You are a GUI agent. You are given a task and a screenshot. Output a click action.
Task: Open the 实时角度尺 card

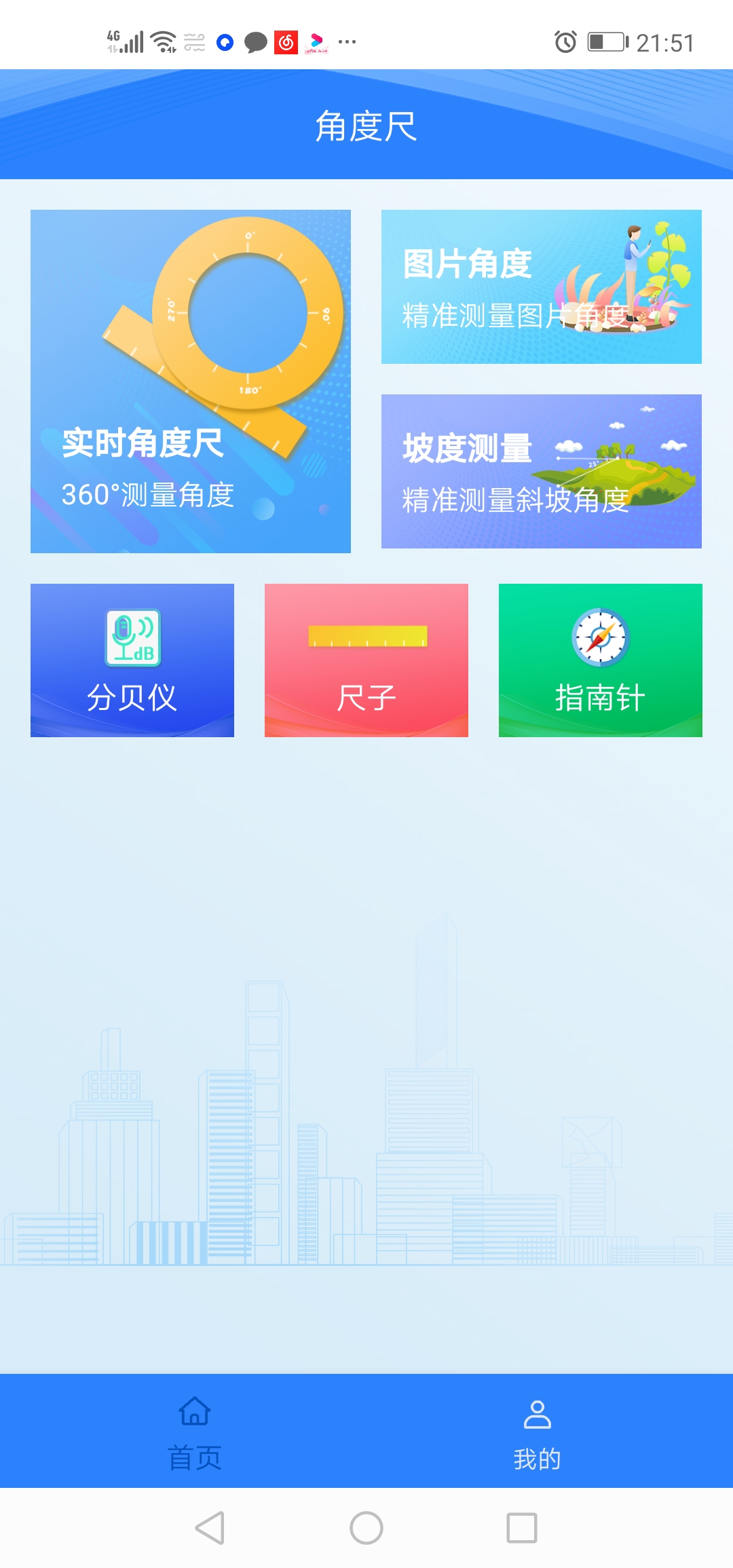click(191, 381)
